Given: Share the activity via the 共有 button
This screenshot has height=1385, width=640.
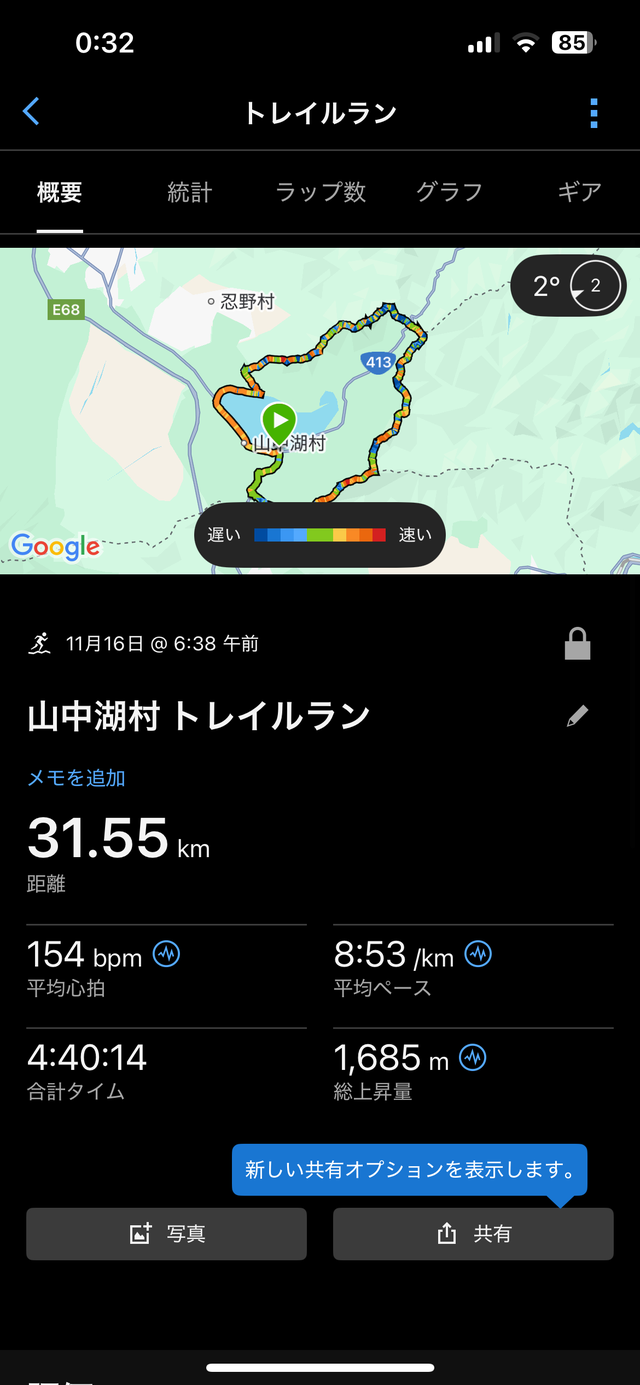Looking at the screenshot, I should [x=473, y=1234].
